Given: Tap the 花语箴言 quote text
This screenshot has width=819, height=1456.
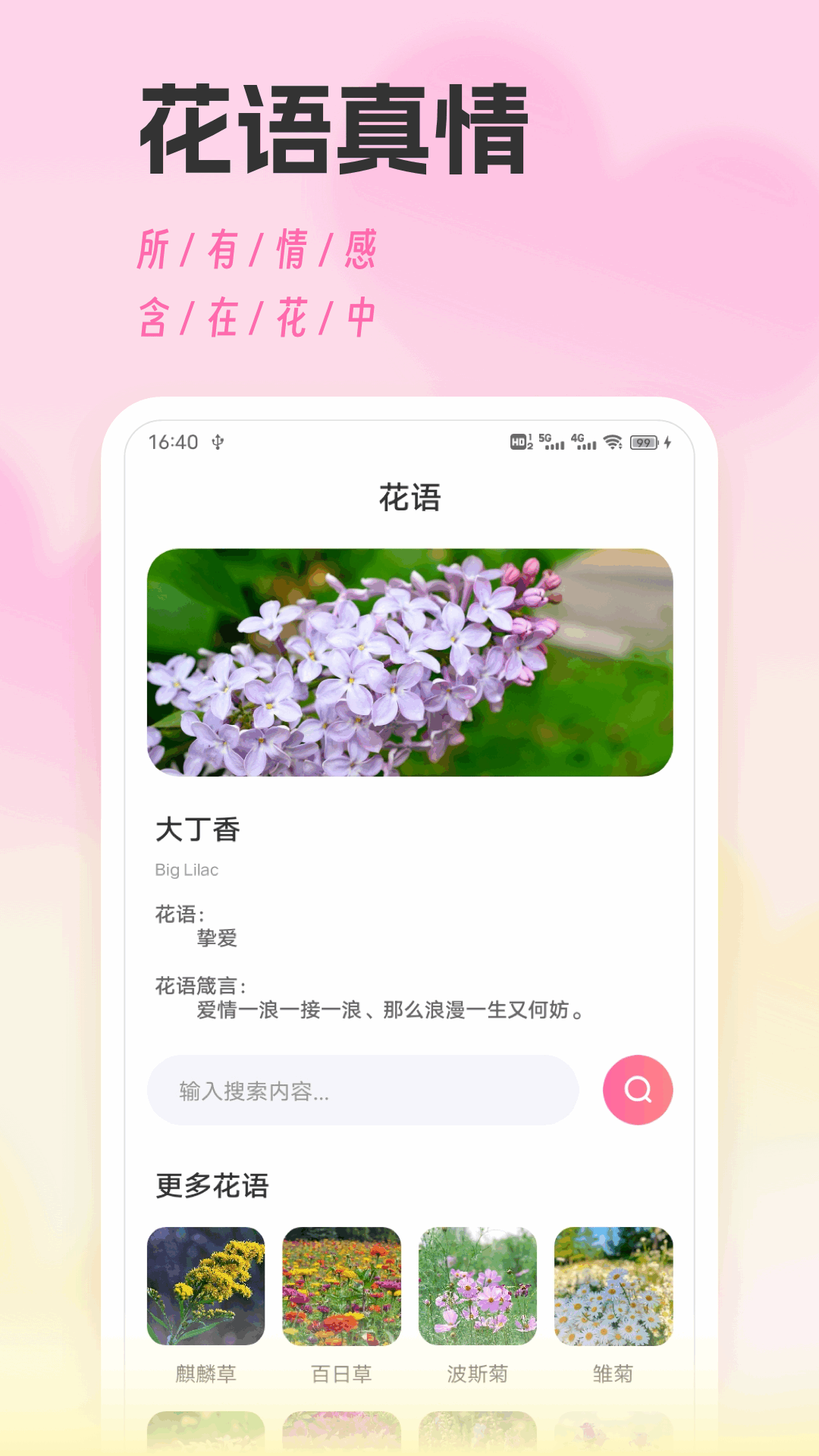Looking at the screenshot, I should (391, 1012).
